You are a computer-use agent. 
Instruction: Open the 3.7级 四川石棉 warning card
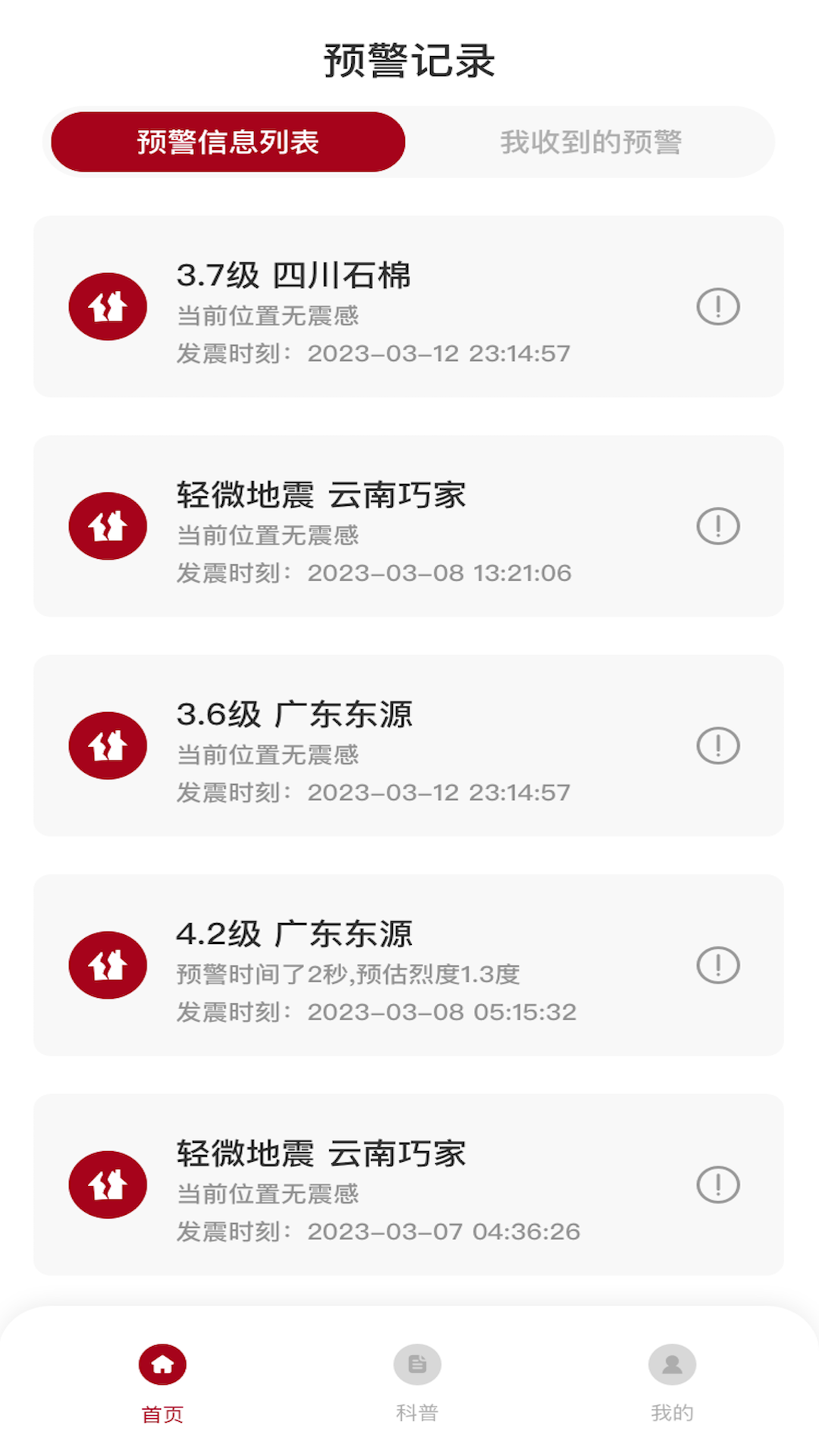pos(409,306)
